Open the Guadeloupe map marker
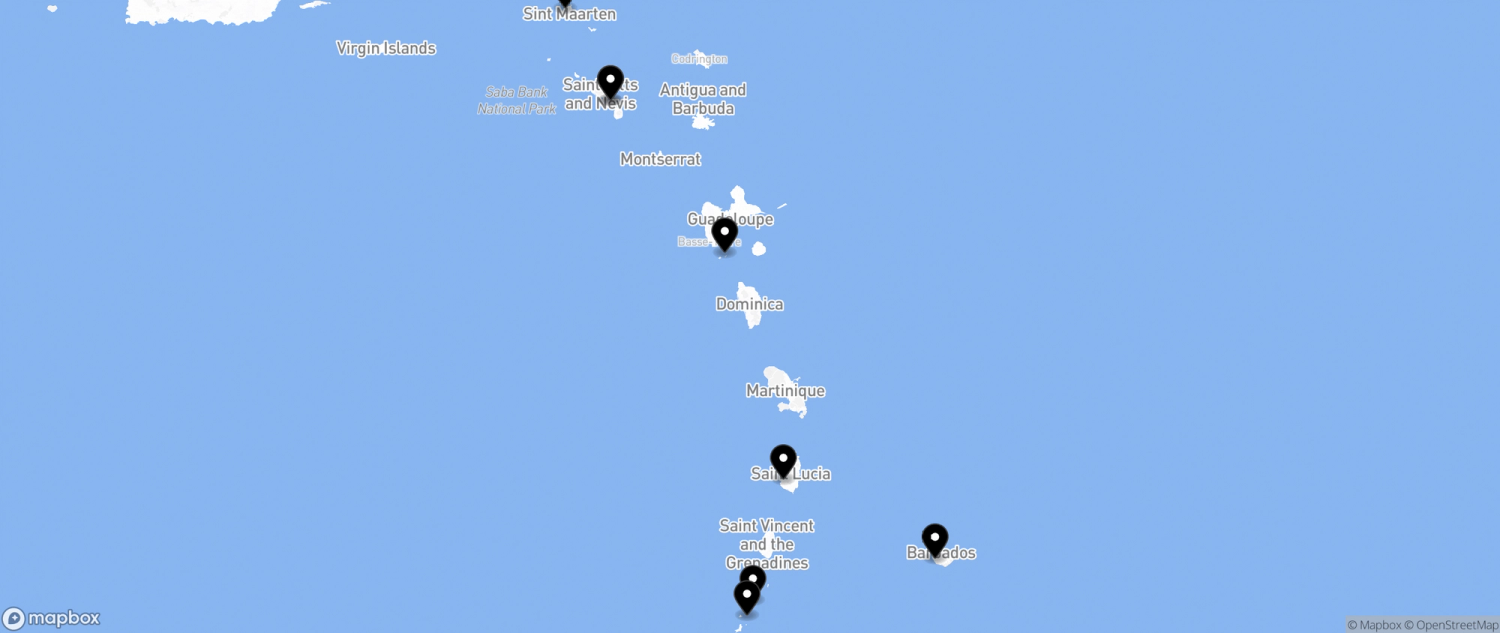Image resolution: width=1500 pixels, height=633 pixels. (724, 234)
